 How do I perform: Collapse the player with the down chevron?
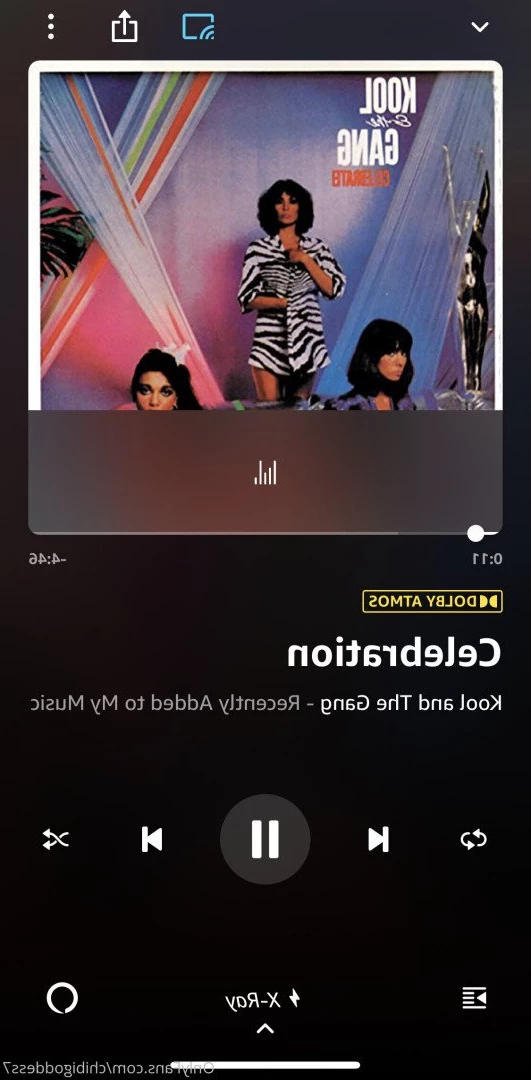[479, 27]
